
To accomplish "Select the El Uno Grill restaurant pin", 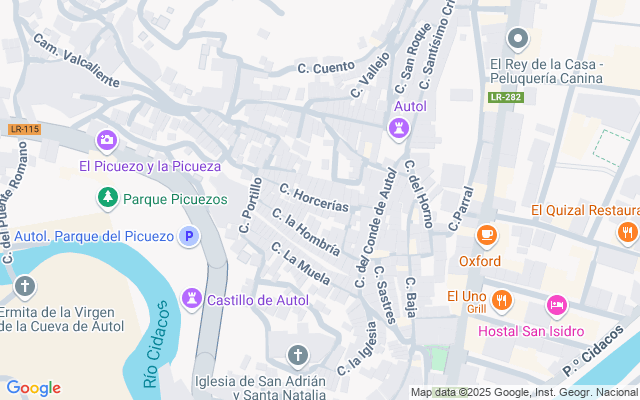I will click(x=502, y=300).
